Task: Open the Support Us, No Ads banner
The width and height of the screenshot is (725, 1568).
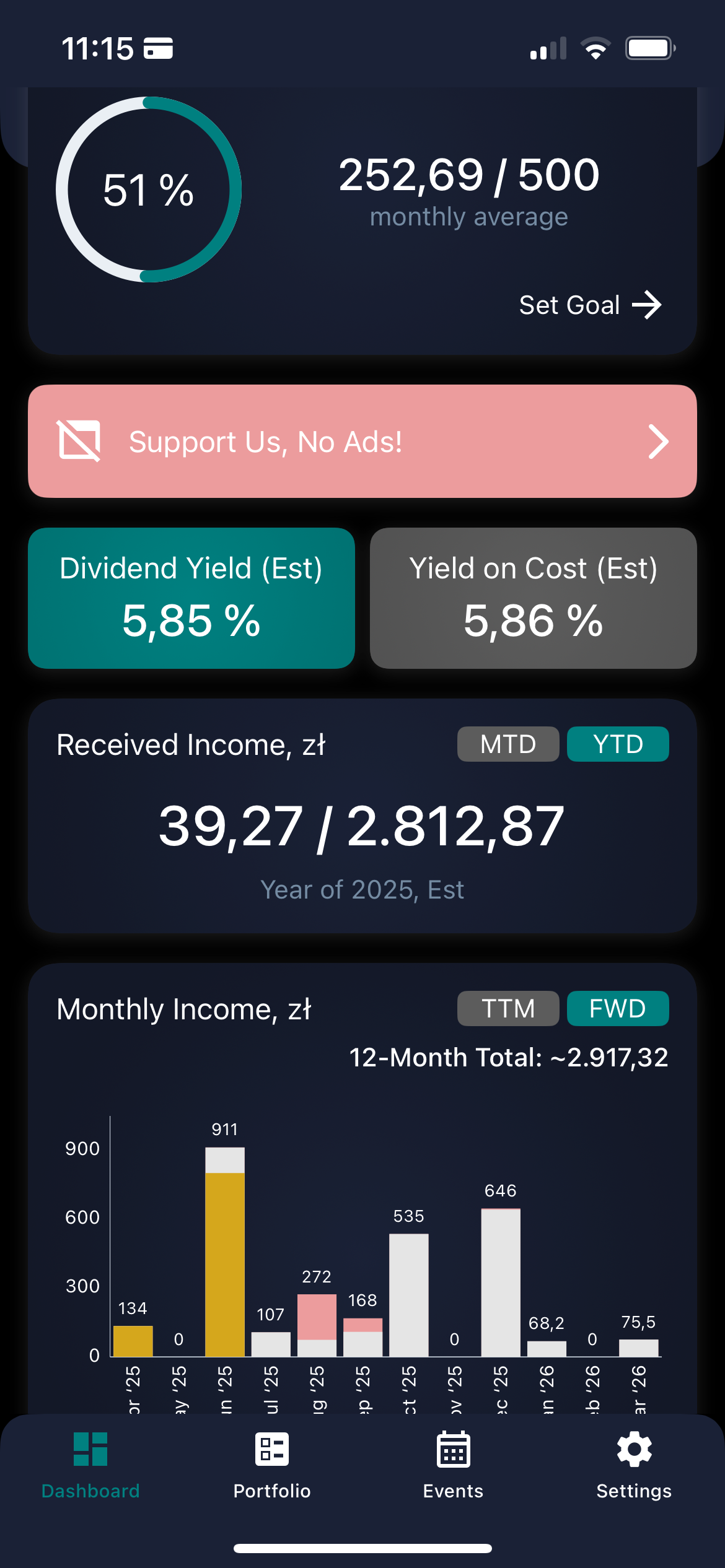Action: click(x=362, y=442)
